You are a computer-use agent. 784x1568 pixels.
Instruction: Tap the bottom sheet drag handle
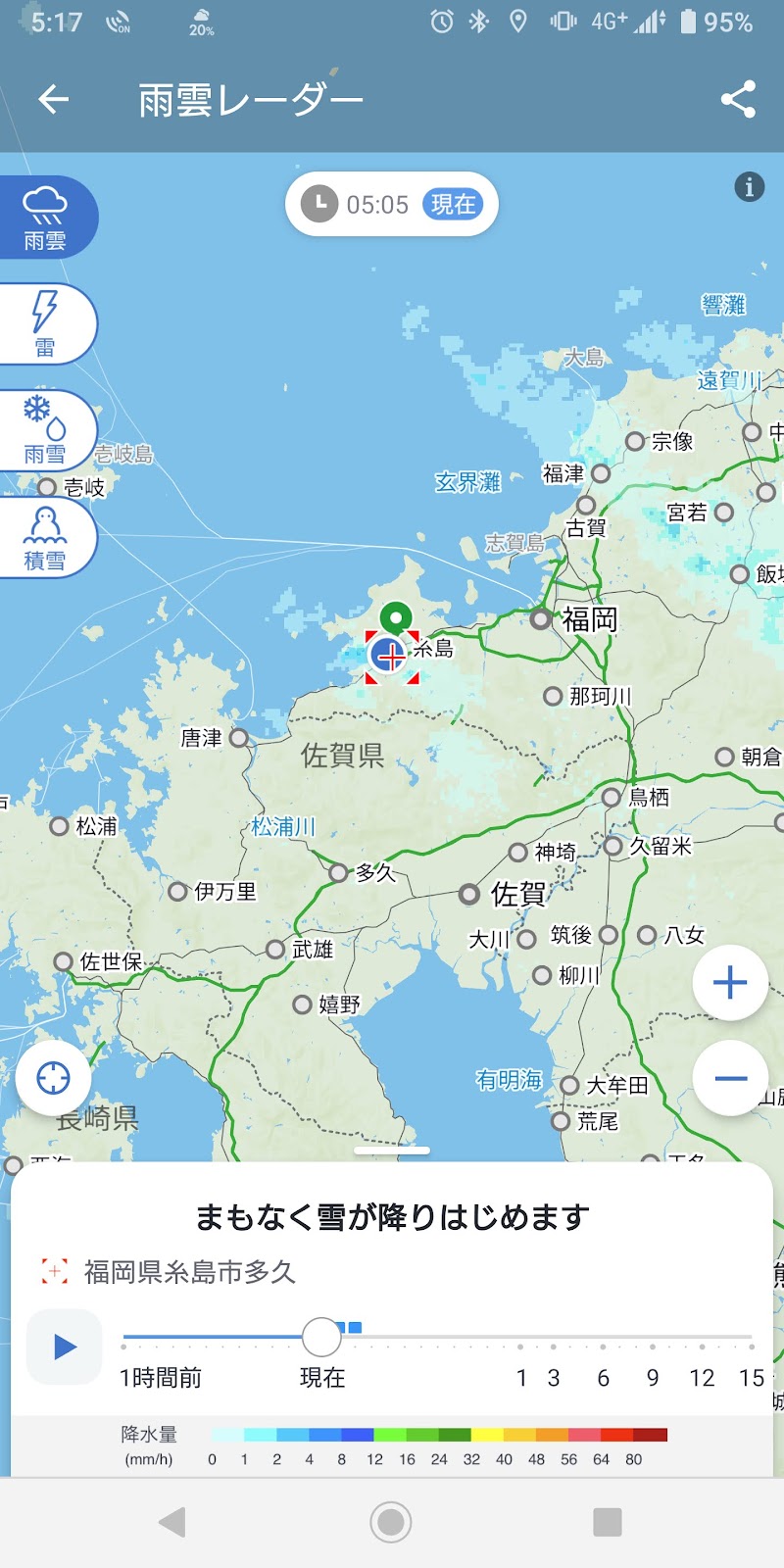pos(392,1151)
